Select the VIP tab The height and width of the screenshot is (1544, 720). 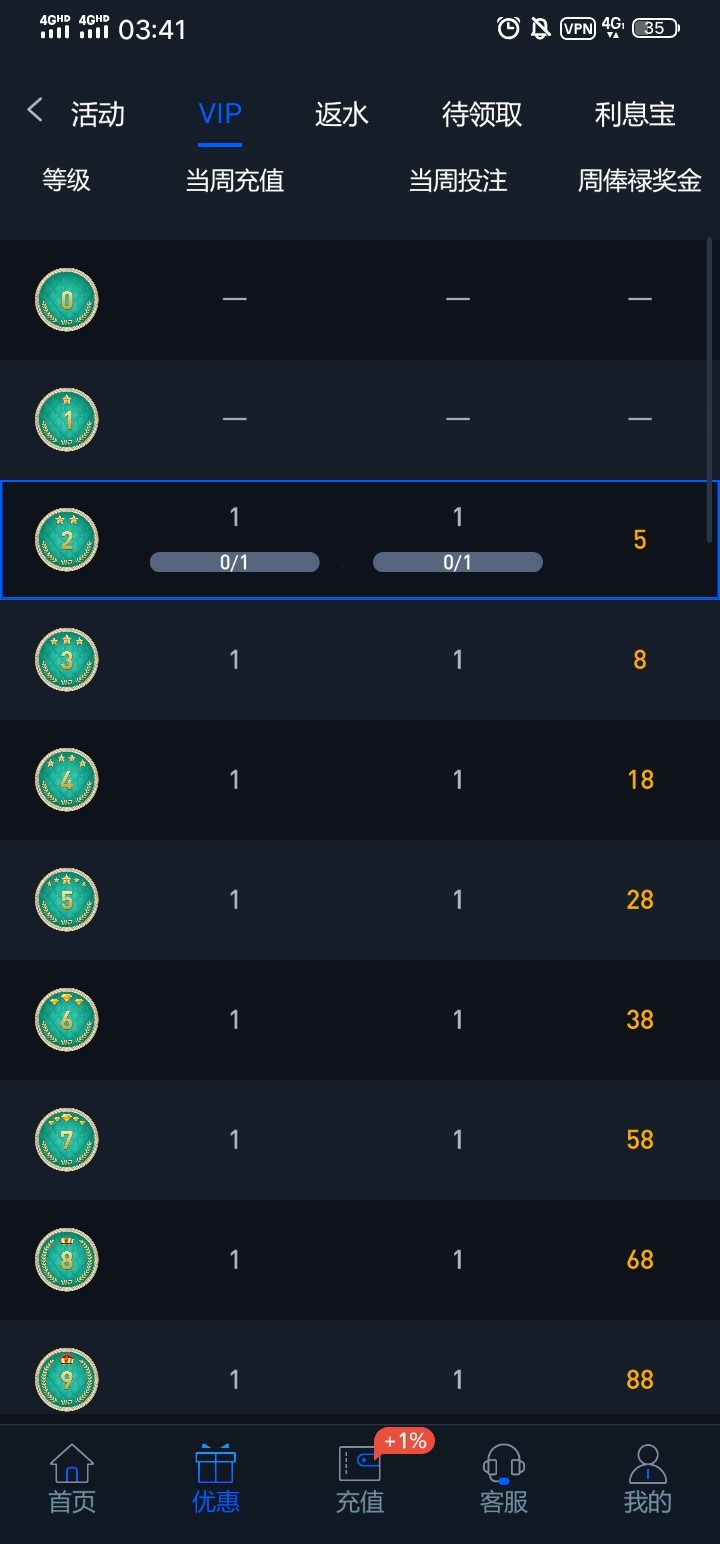pyautogui.click(x=220, y=114)
